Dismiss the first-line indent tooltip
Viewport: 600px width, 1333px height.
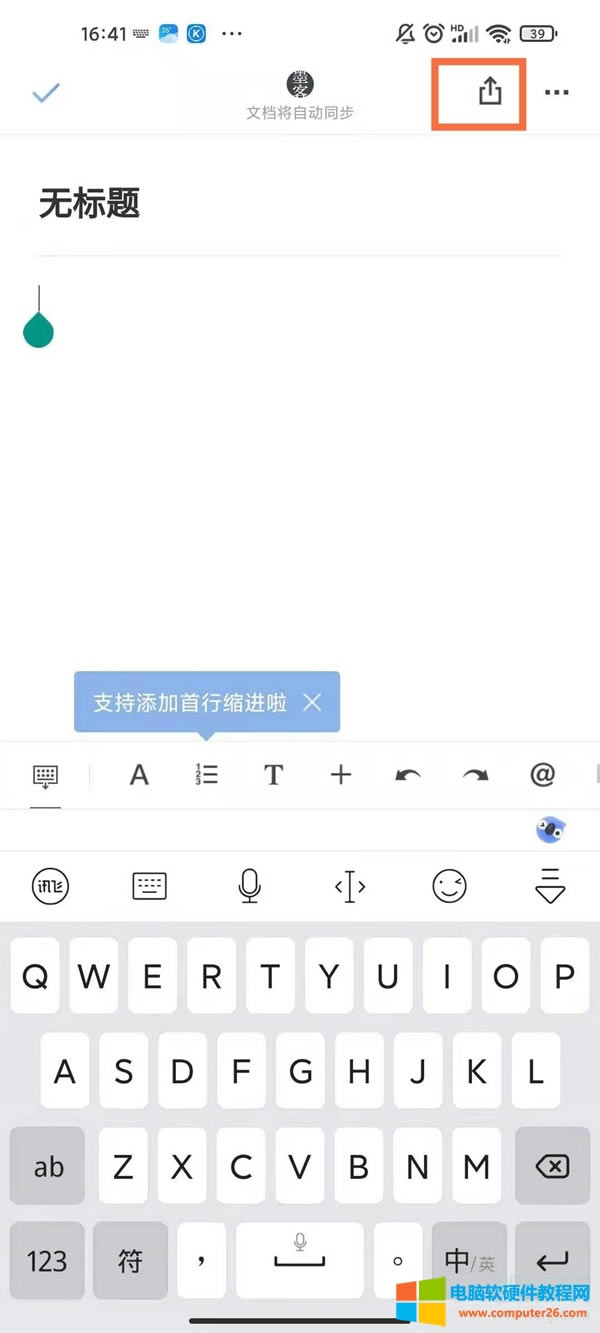point(312,702)
